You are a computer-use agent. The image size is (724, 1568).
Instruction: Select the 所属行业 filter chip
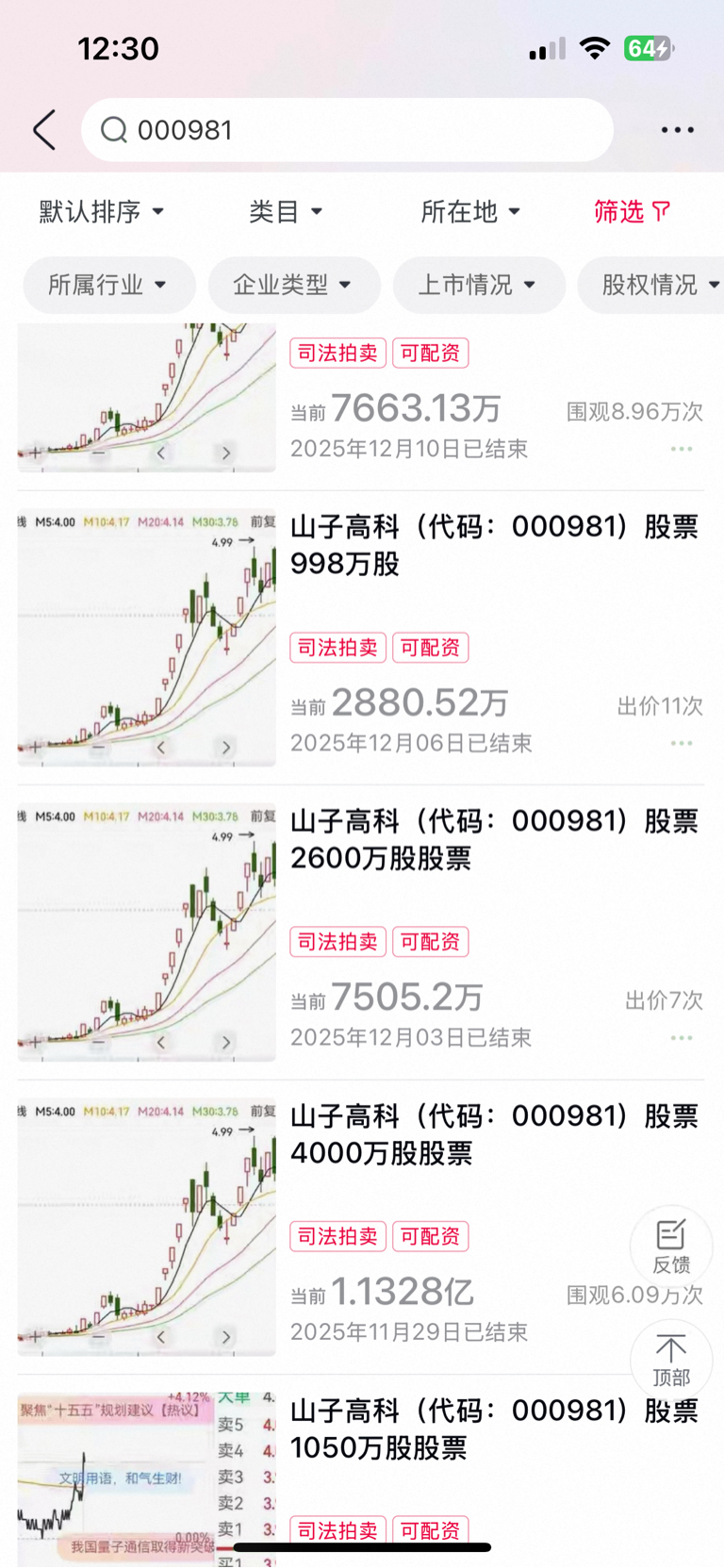pyautogui.click(x=108, y=285)
